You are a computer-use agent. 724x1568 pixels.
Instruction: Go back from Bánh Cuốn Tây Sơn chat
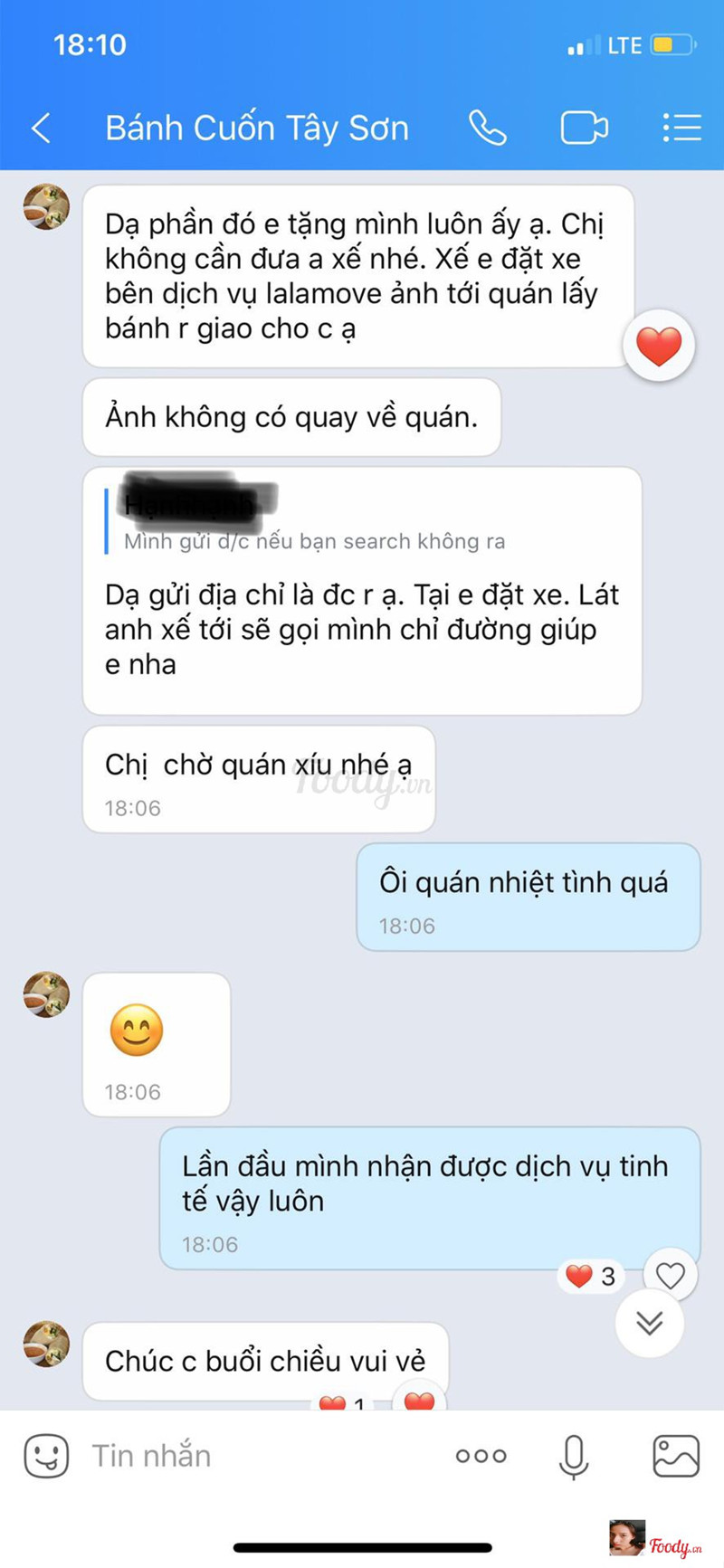tap(41, 128)
